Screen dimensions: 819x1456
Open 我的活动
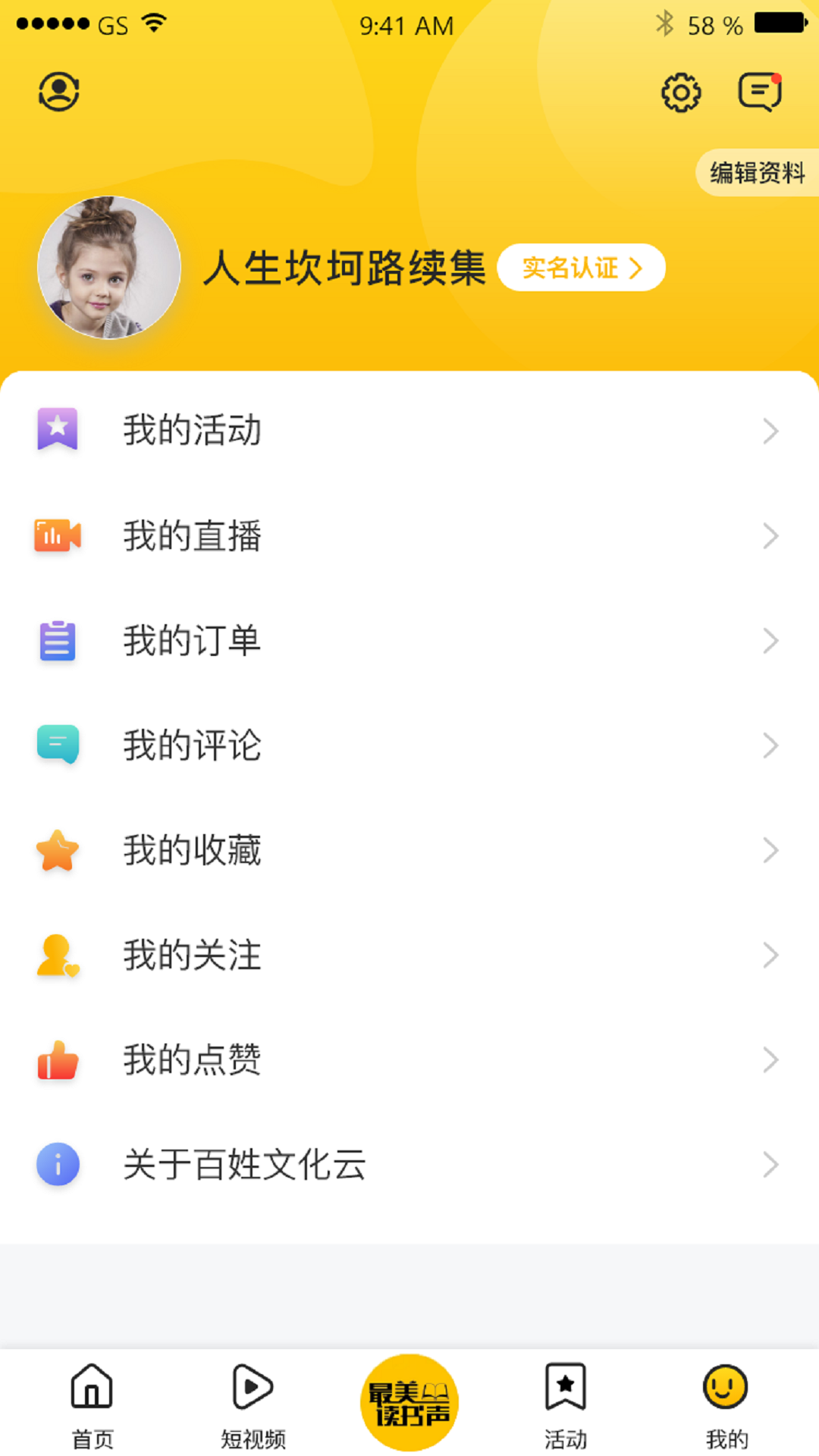(409, 430)
